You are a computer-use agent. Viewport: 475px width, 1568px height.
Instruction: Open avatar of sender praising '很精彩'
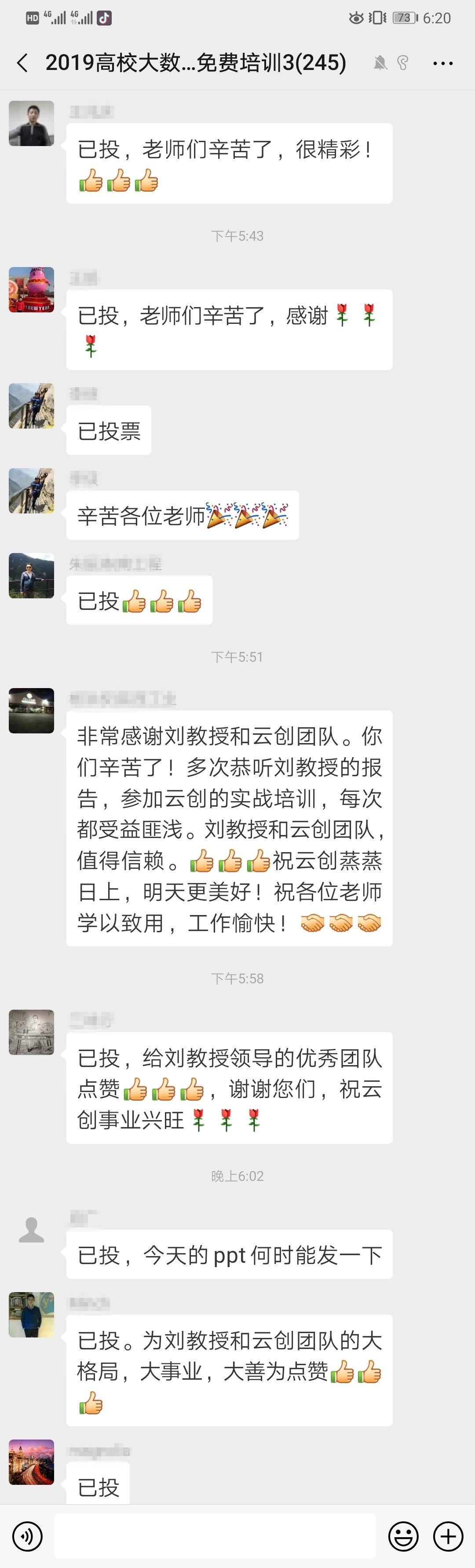32,124
